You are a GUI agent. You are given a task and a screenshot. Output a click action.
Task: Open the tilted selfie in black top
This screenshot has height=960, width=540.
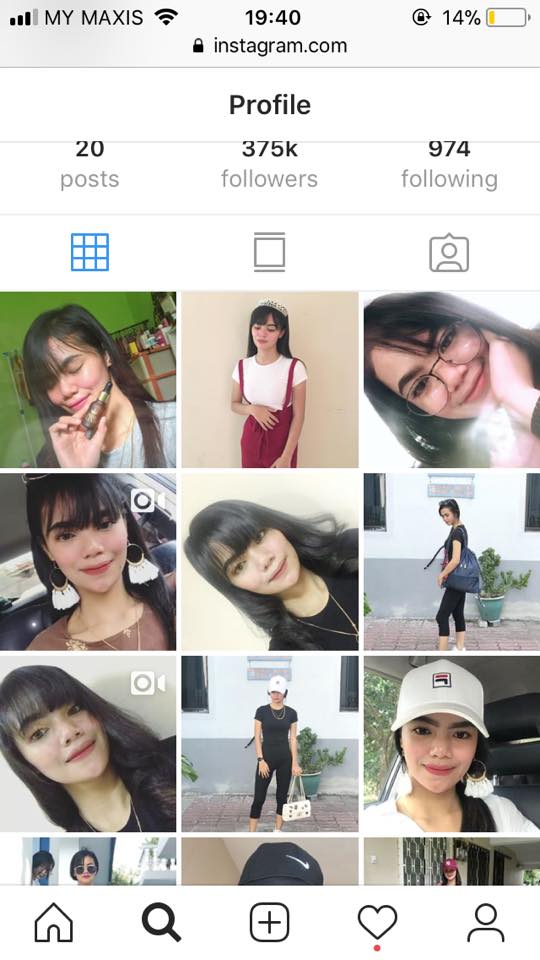[x=269, y=561]
